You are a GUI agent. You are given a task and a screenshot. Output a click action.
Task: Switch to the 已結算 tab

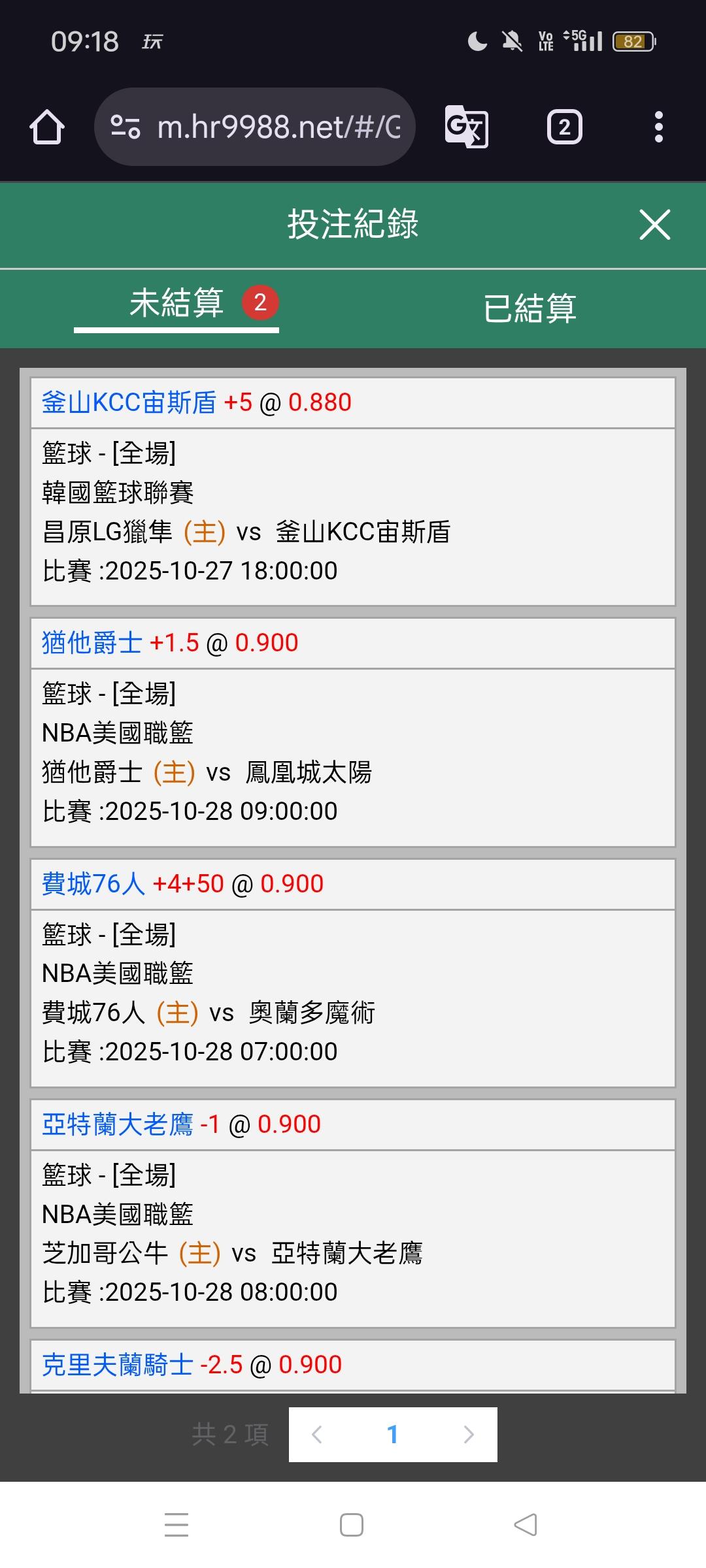[x=529, y=308]
